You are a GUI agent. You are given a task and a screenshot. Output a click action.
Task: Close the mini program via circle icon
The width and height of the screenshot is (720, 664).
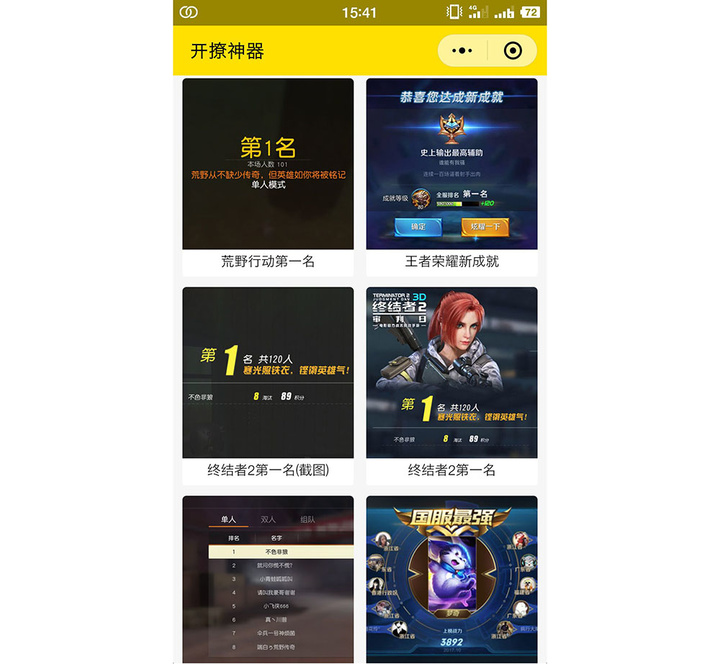[513, 51]
